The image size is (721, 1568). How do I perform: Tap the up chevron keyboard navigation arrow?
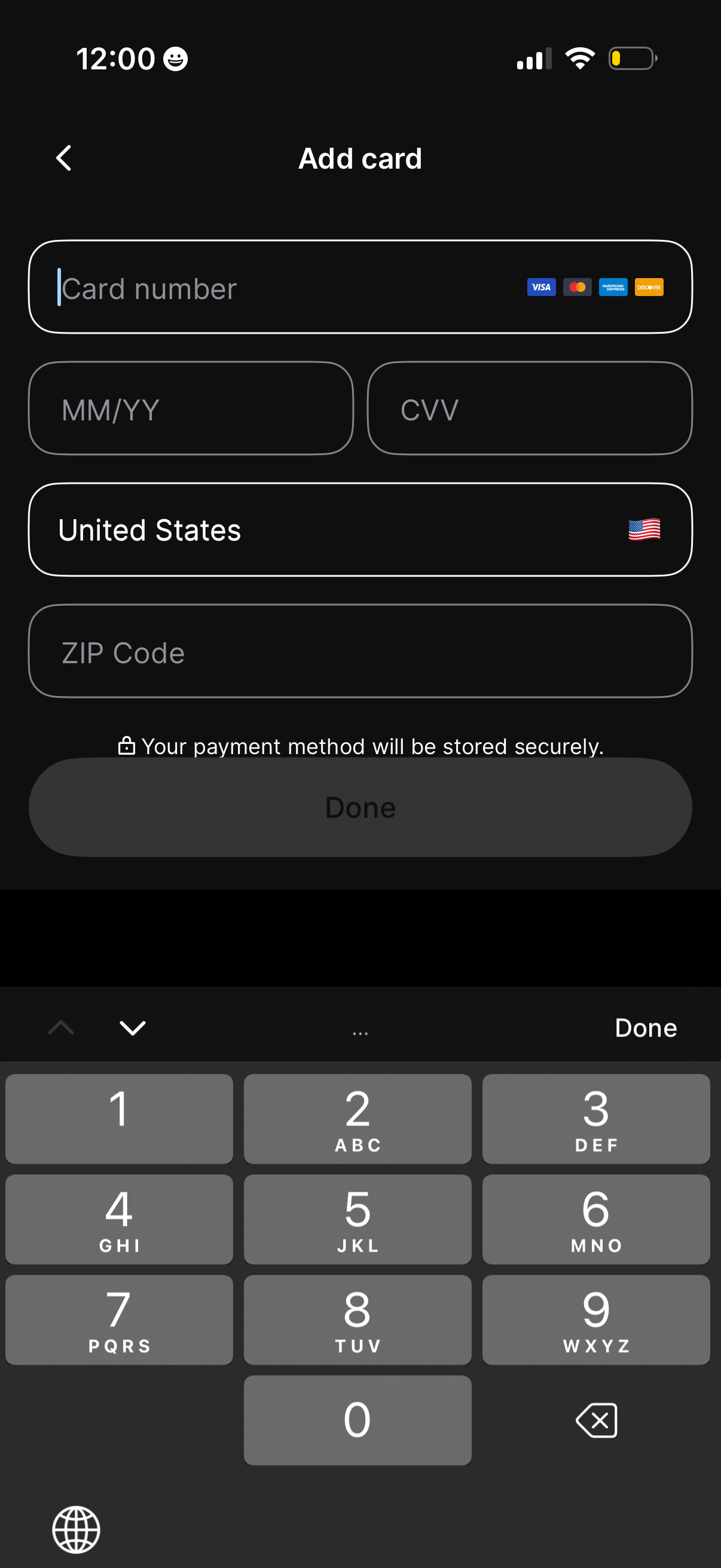pyautogui.click(x=59, y=1028)
